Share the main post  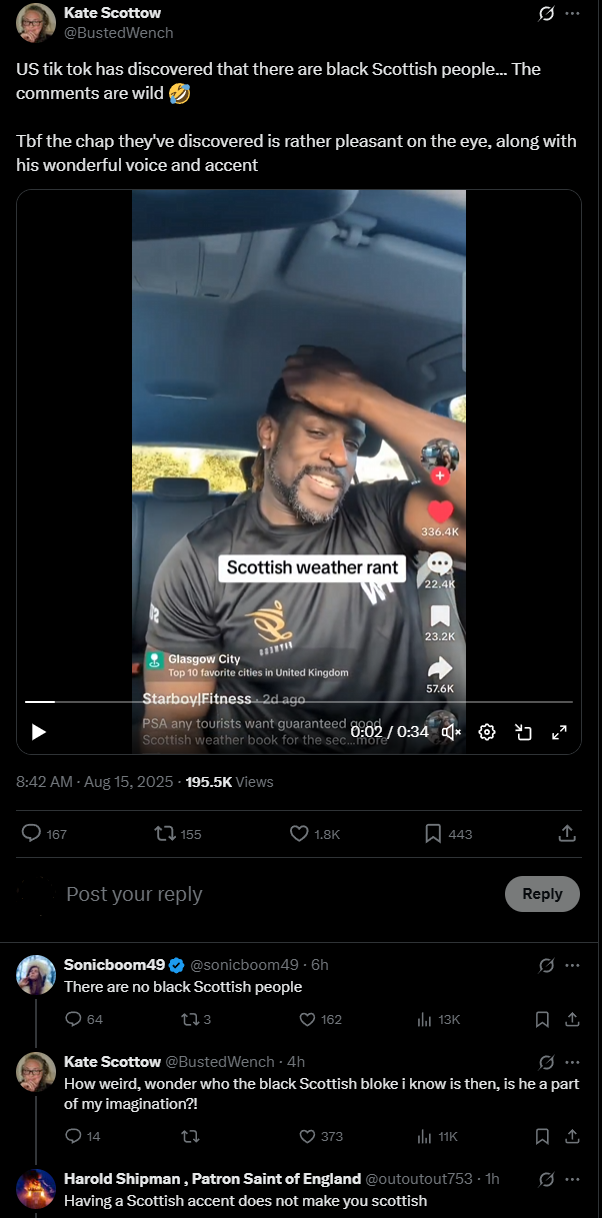566,833
